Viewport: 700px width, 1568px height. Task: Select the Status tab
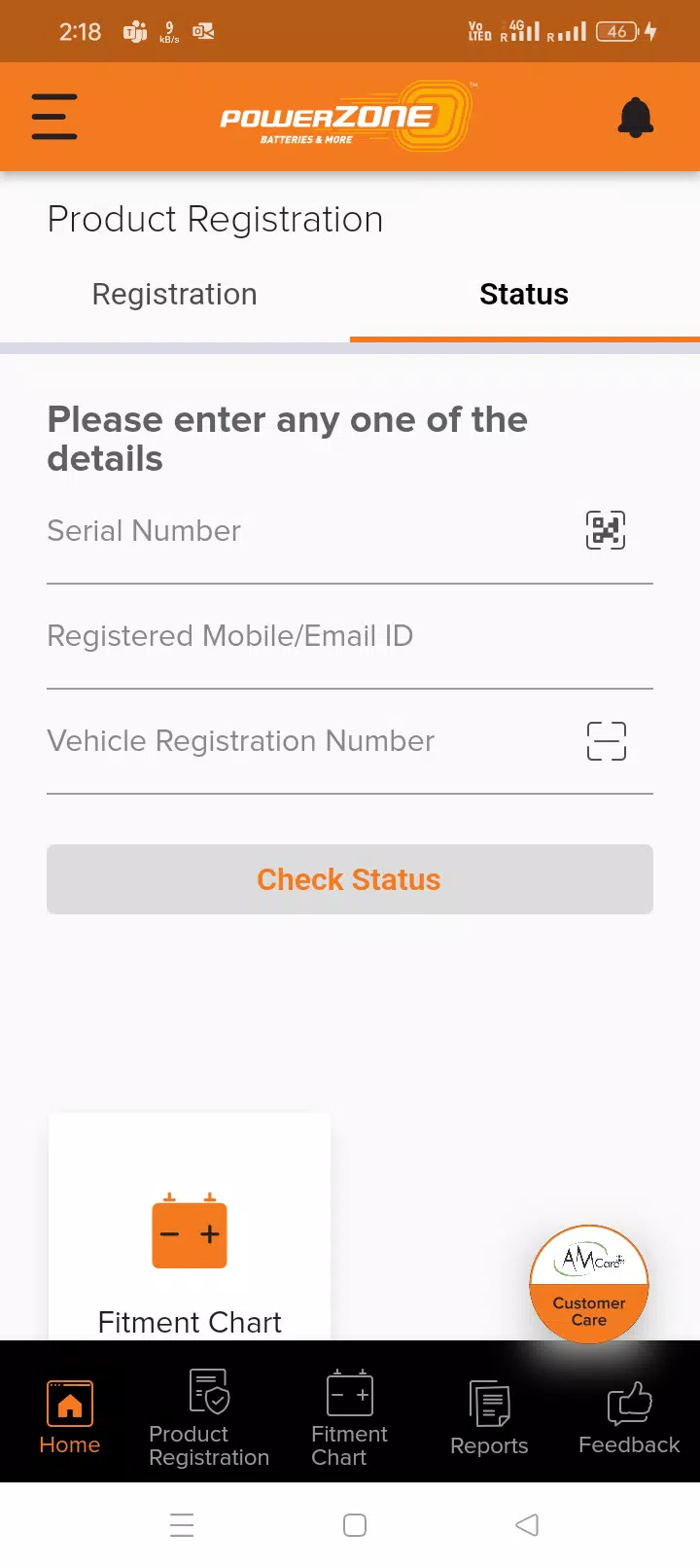pyautogui.click(x=524, y=295)
